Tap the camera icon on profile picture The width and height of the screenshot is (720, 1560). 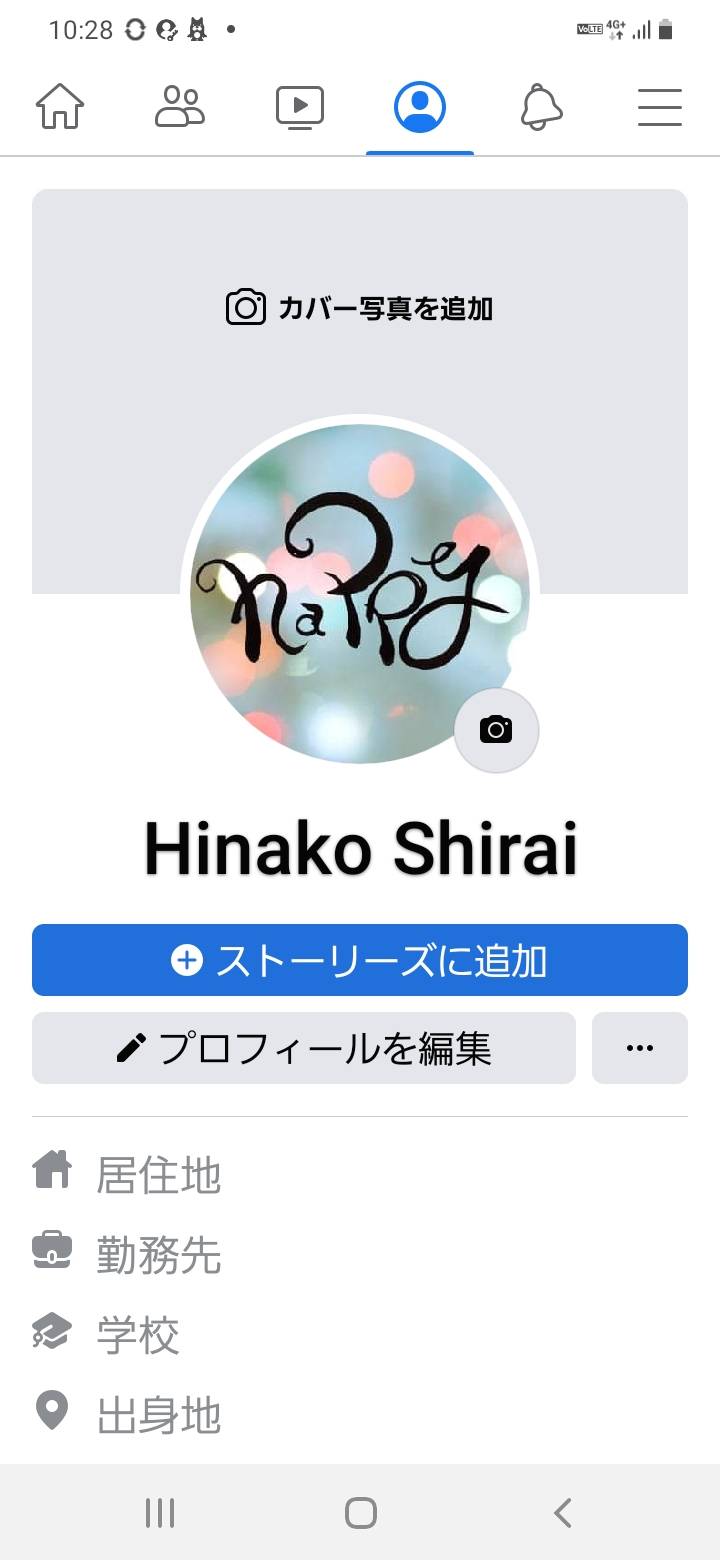[x=496, y=730]
